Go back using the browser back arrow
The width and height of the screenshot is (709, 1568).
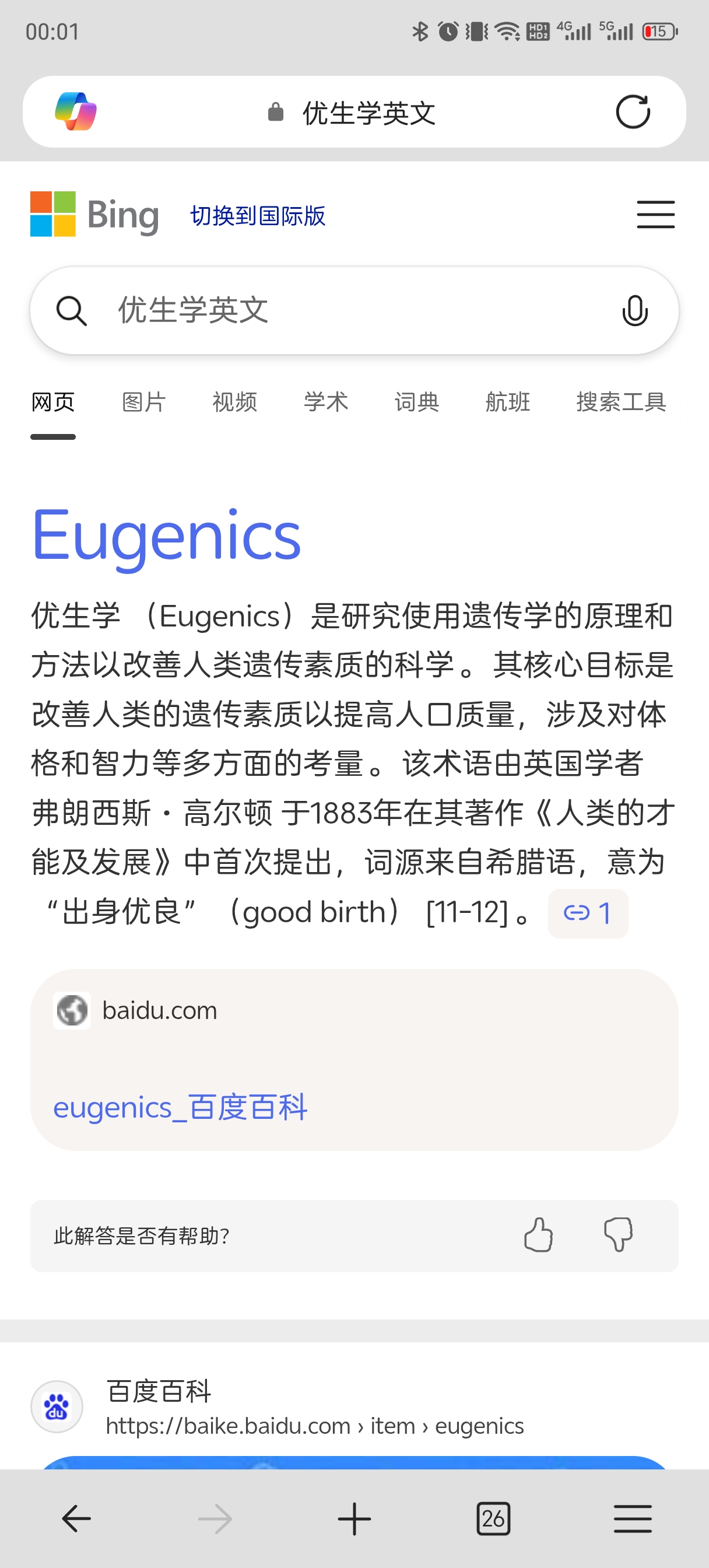(x=77, y=1520)
